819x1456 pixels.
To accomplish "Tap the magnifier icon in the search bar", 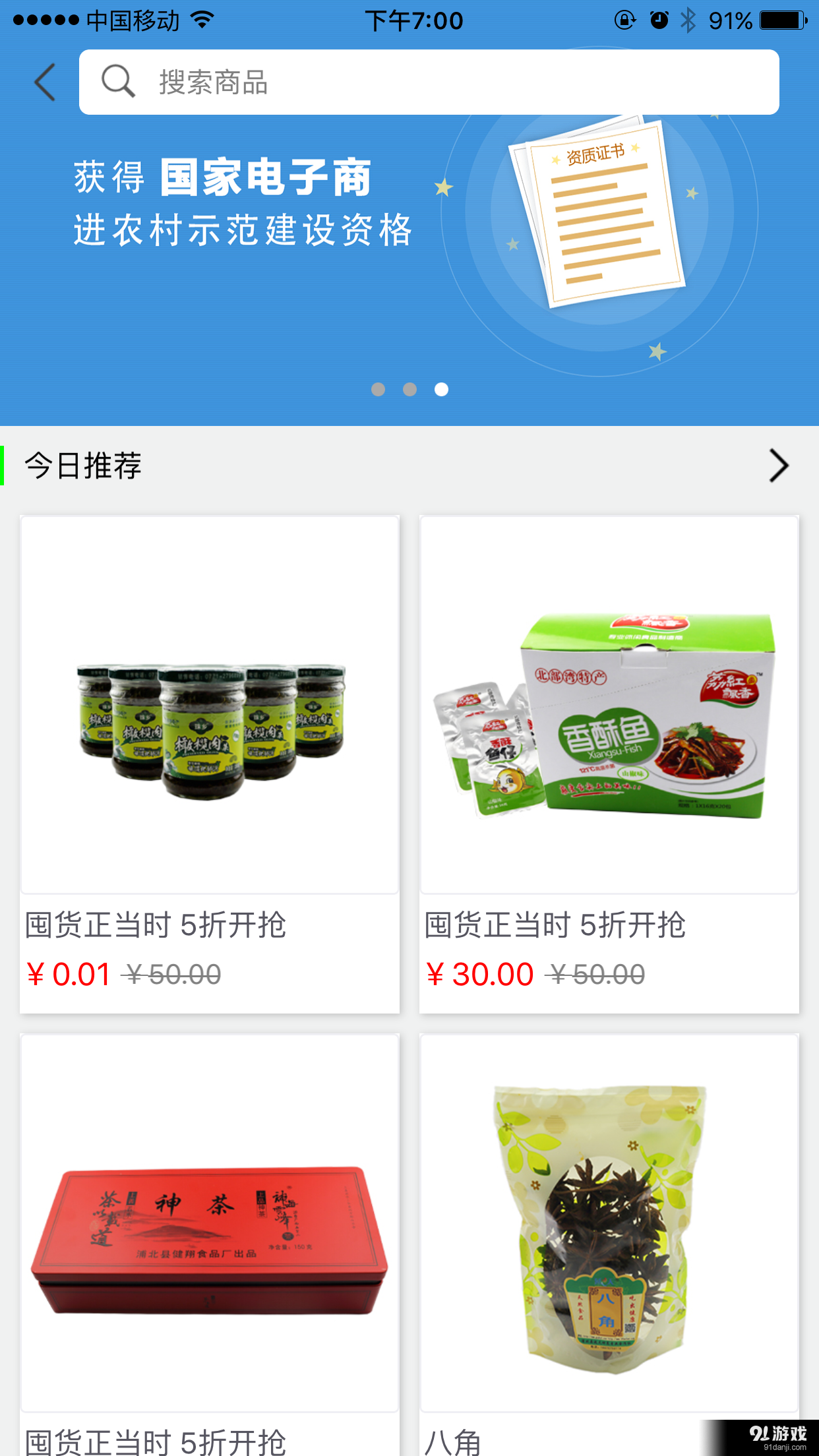I will 117,82.
